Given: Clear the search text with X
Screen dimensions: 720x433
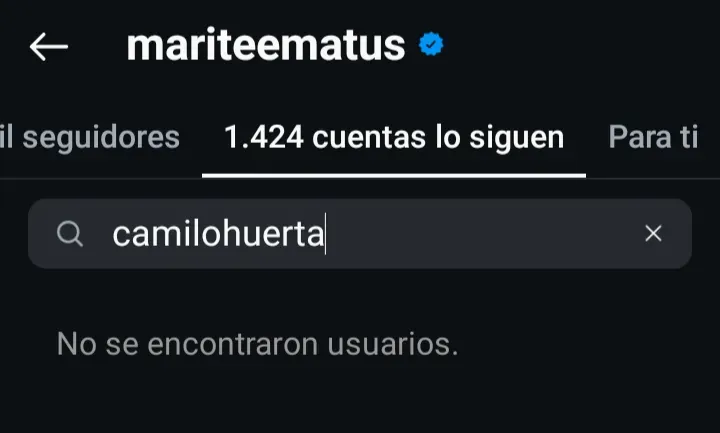Looking at the screenshot, I should [653, 234].
